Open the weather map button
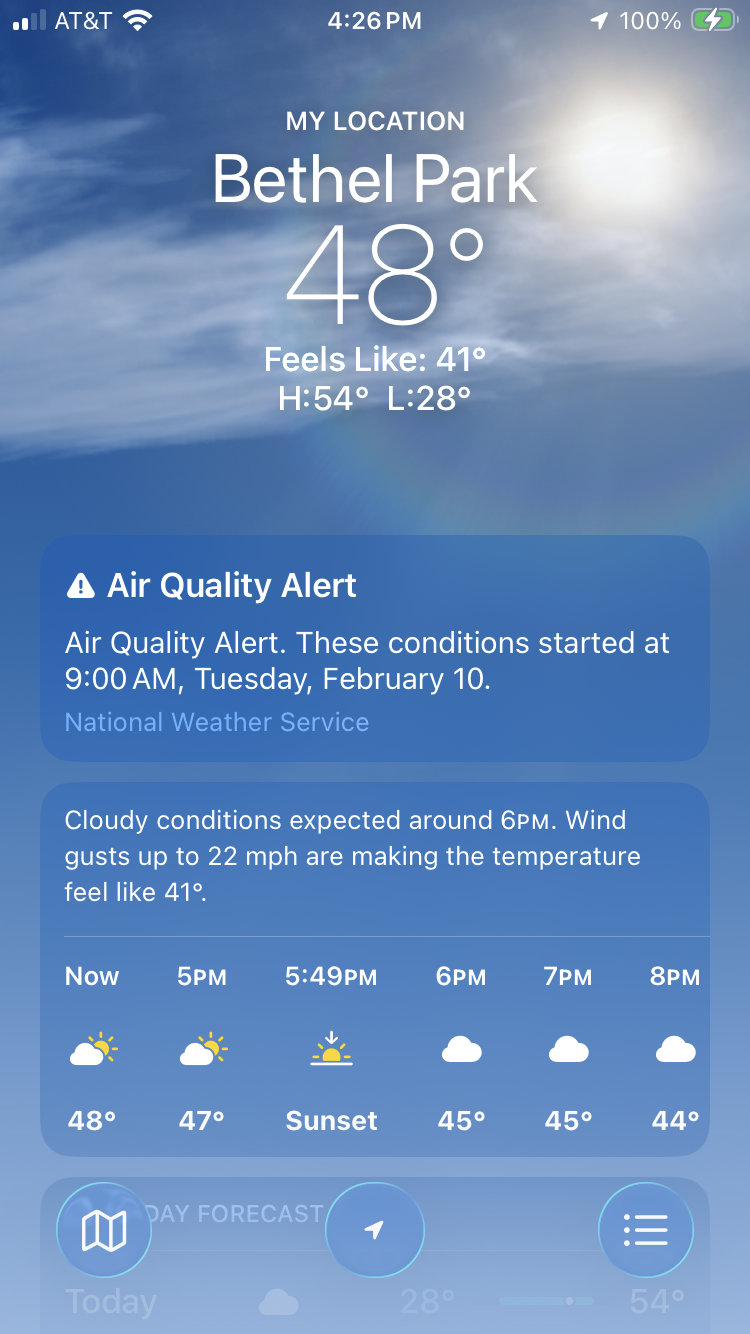 point(104,1230)
